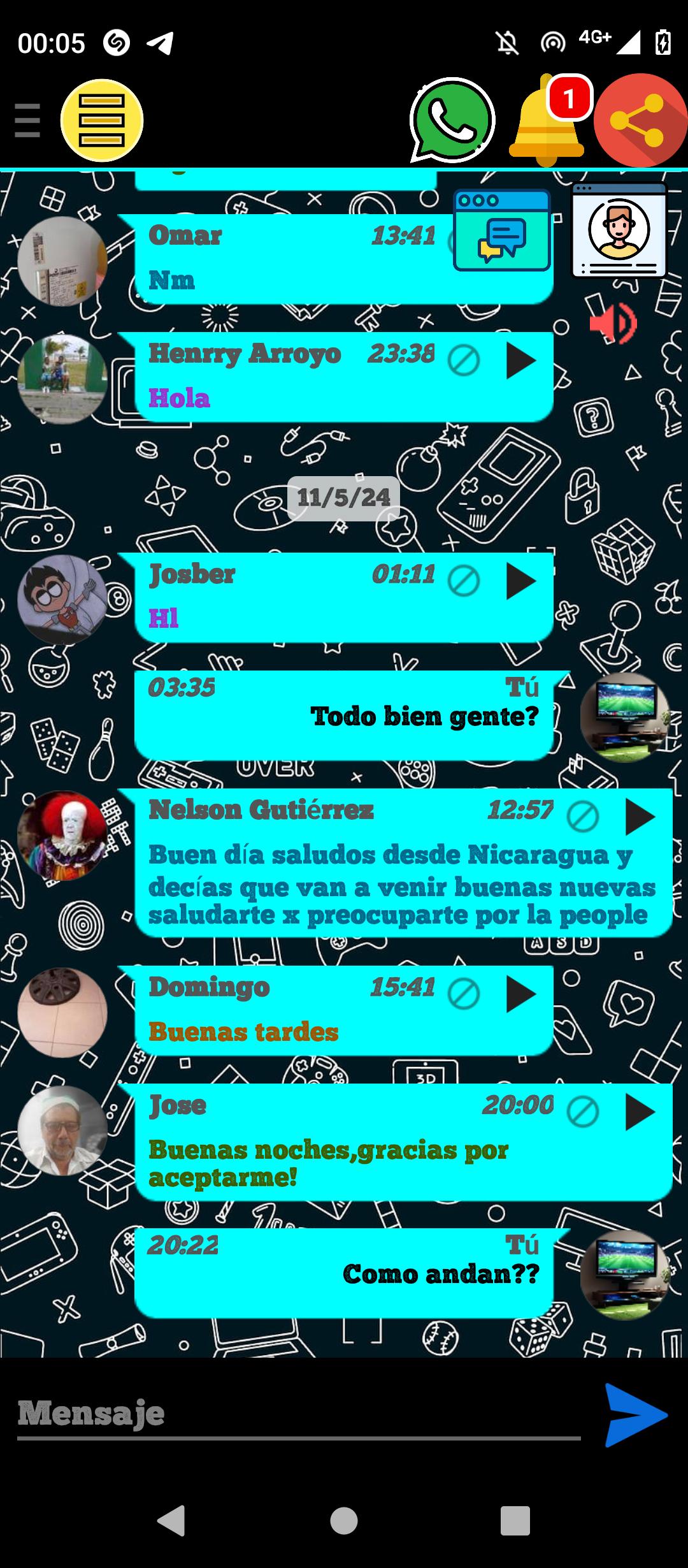This screenshot has height=1568, width=688.
Task: Tap the block icon on Jose's message
Action: [x=583, y=1112]
